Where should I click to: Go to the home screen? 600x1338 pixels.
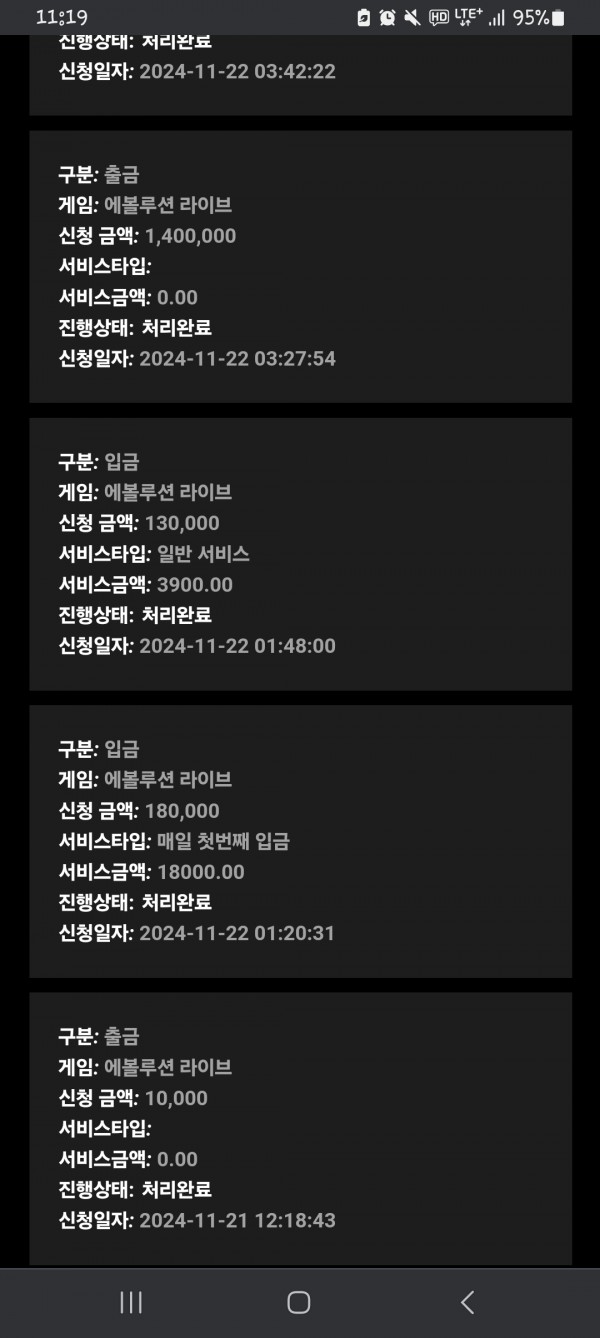[298, 1301]
